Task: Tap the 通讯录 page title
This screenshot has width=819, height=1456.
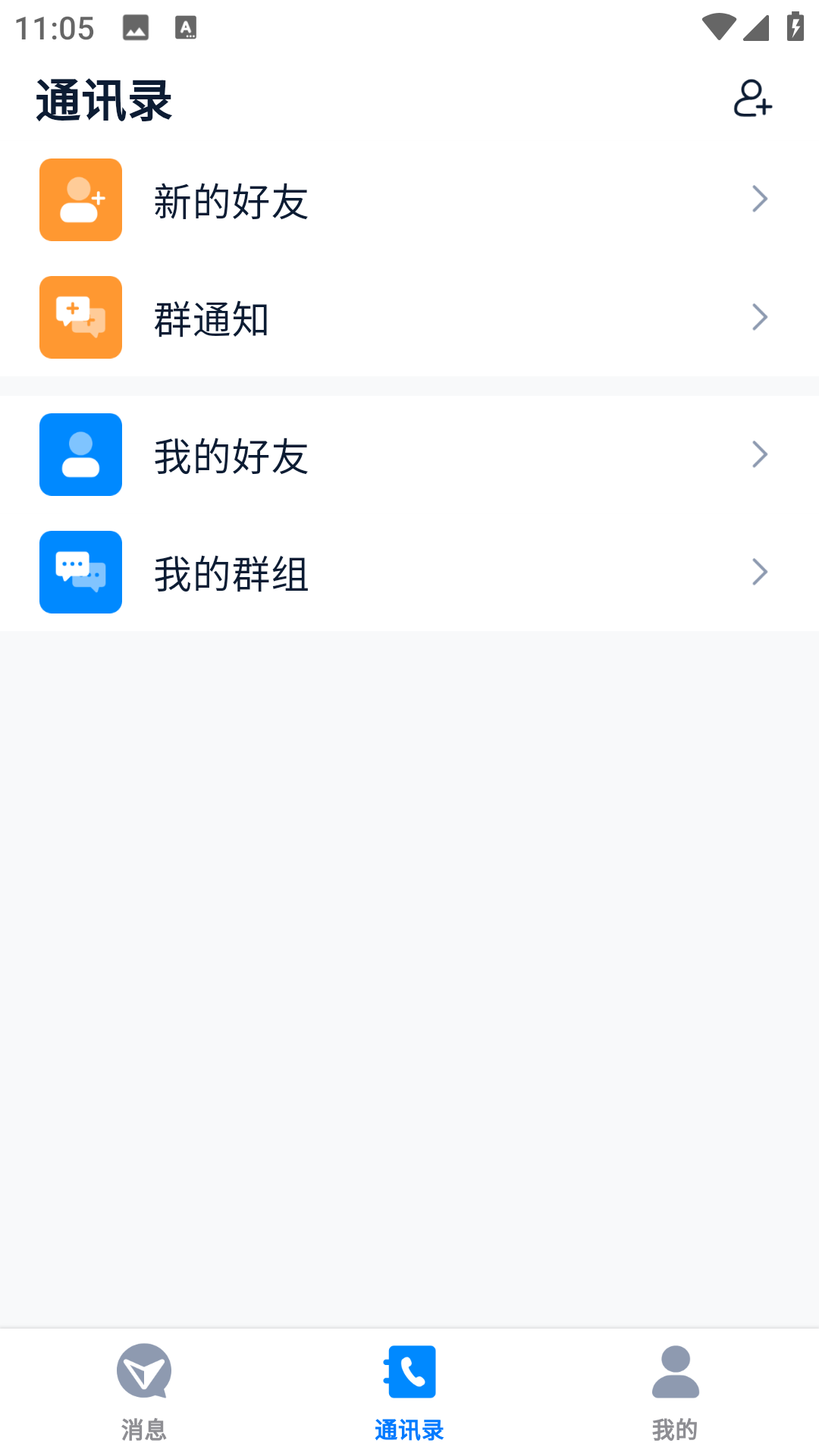Action: [x=104, y=100]
